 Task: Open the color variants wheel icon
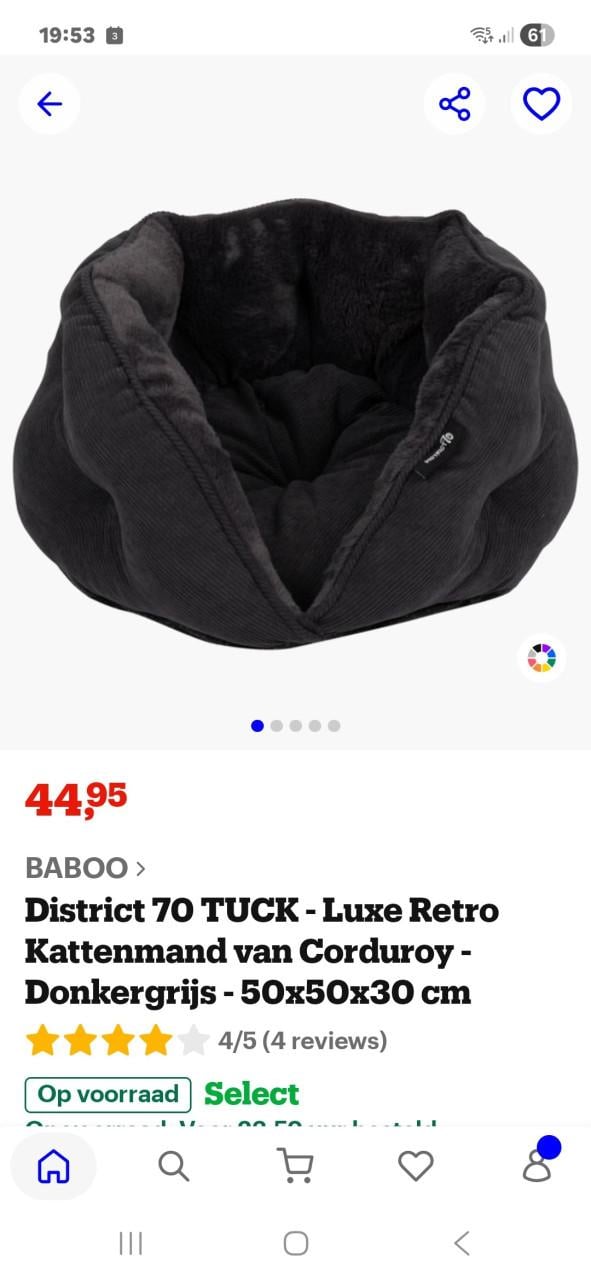(541, 658)
